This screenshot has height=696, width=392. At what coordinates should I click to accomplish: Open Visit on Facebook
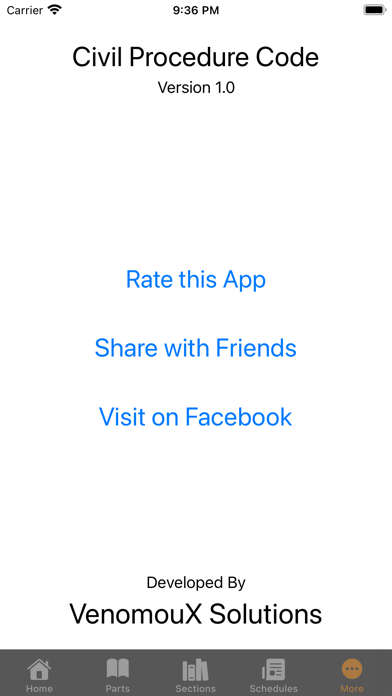tap(196, 417)
